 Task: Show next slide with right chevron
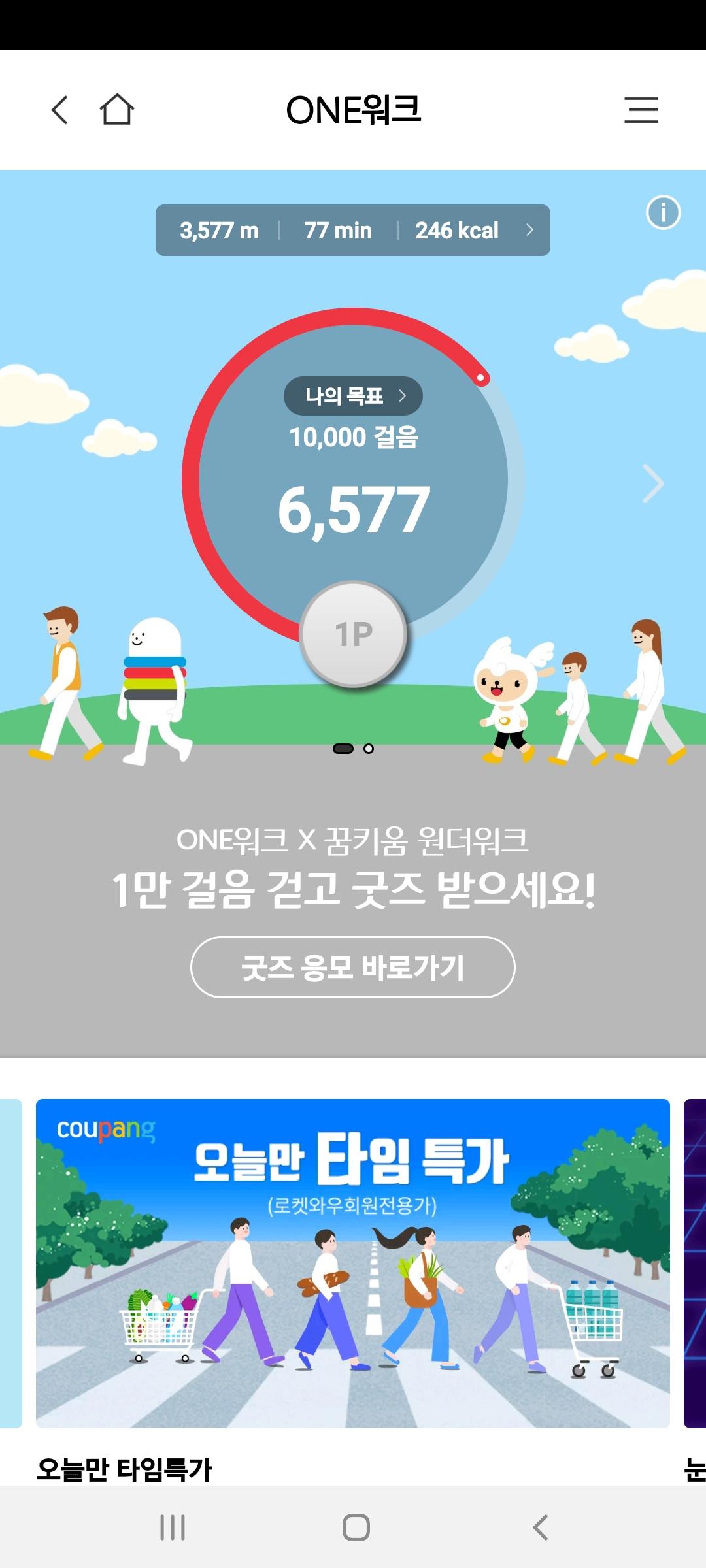pos(653,483)
